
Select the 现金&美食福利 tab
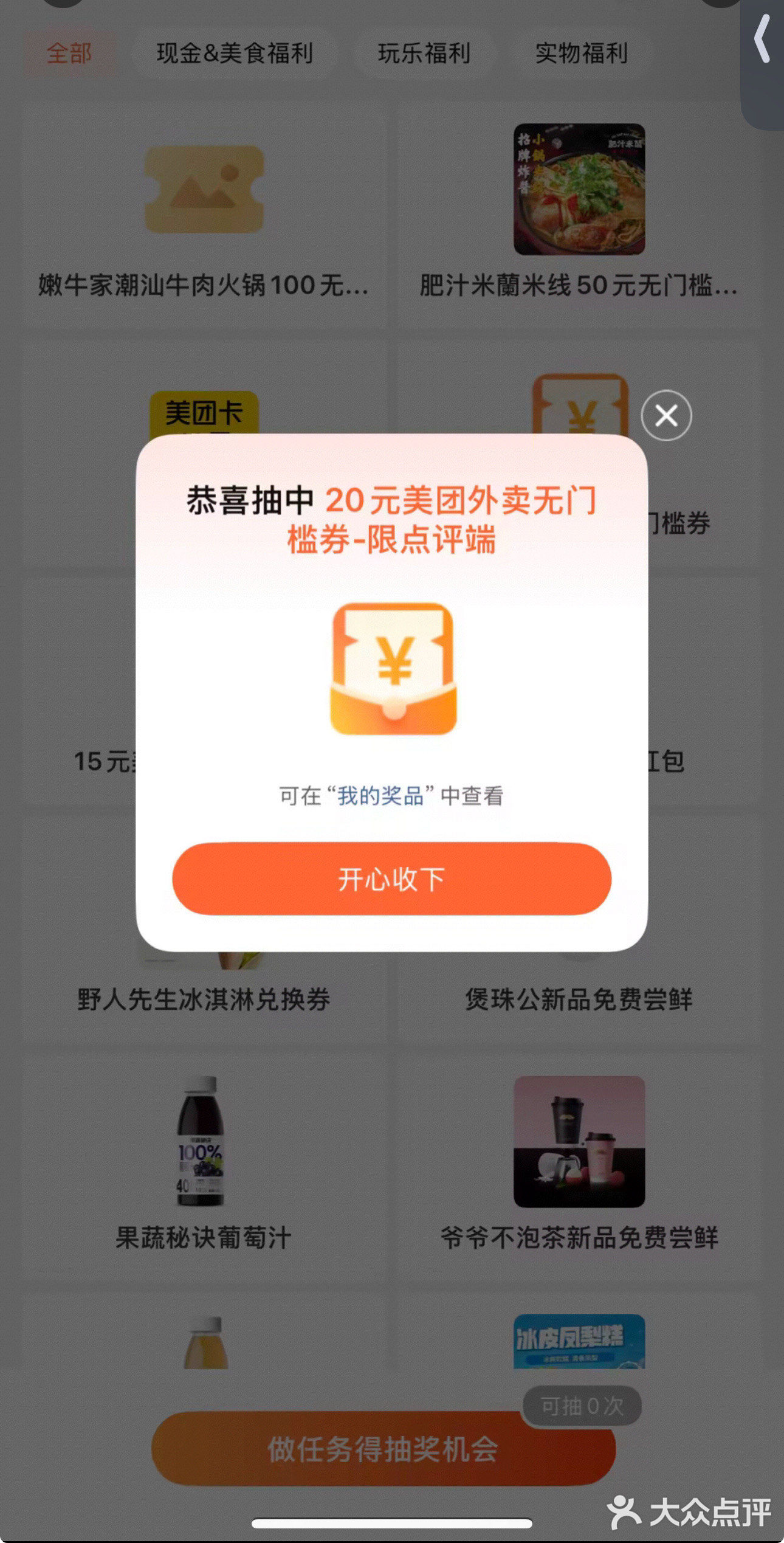tap(235, 54)
